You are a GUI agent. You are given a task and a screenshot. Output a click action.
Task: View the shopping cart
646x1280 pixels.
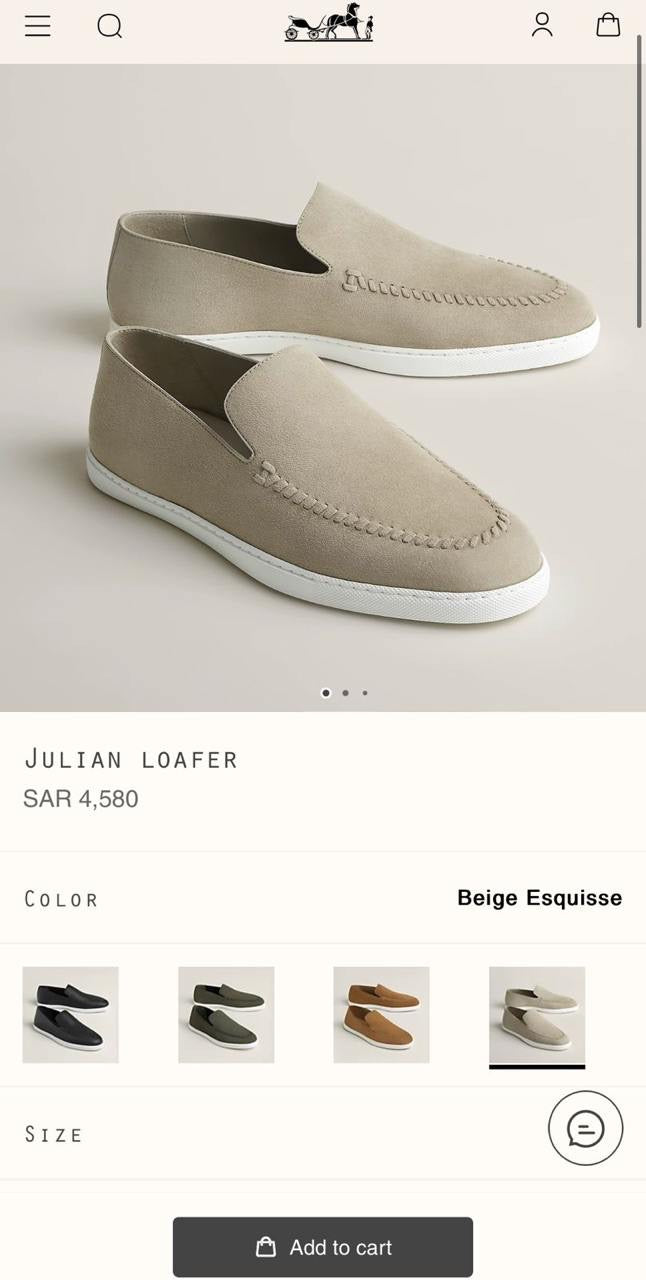coord(608,25)
